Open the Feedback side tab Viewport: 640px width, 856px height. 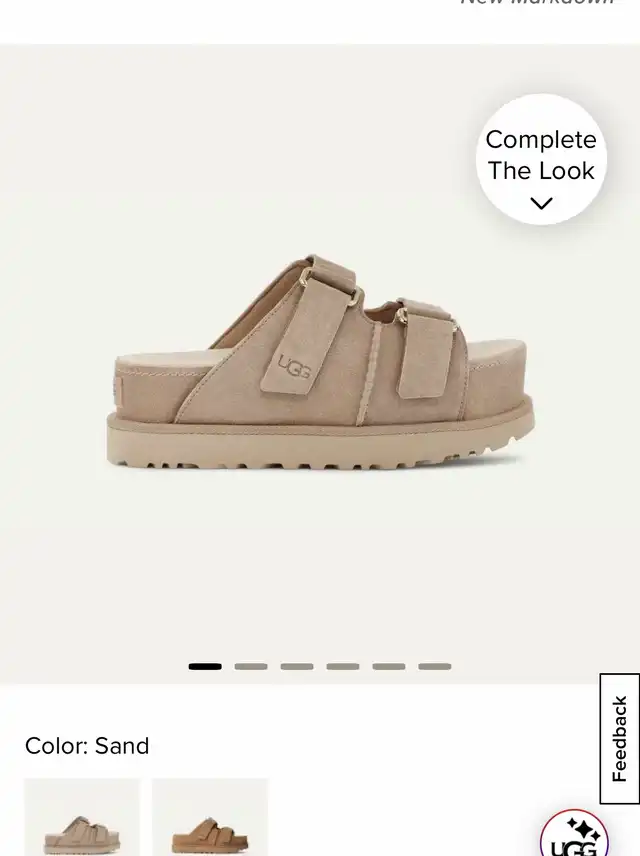tap(619, 738)
